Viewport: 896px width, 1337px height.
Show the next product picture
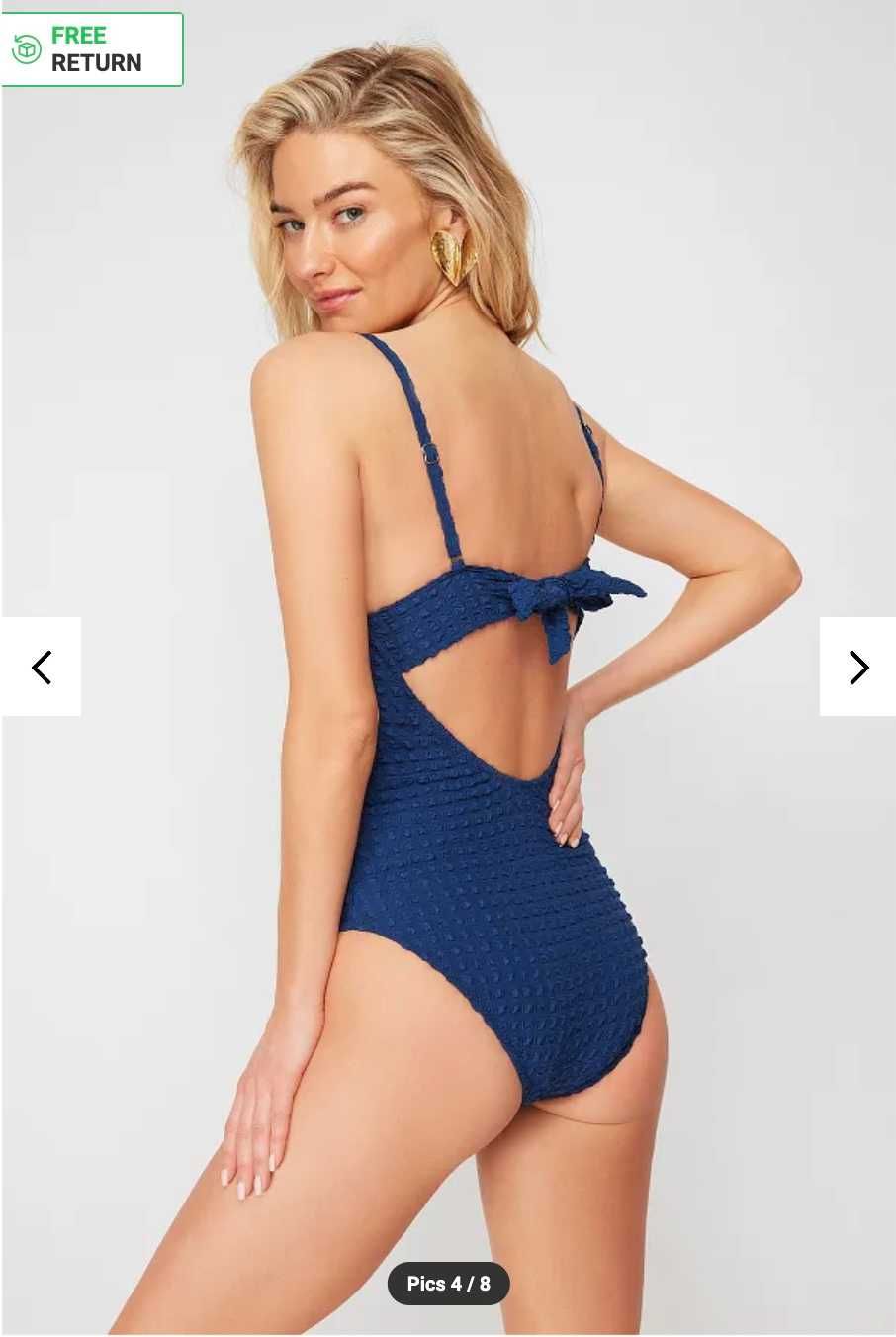coord(857,667)
